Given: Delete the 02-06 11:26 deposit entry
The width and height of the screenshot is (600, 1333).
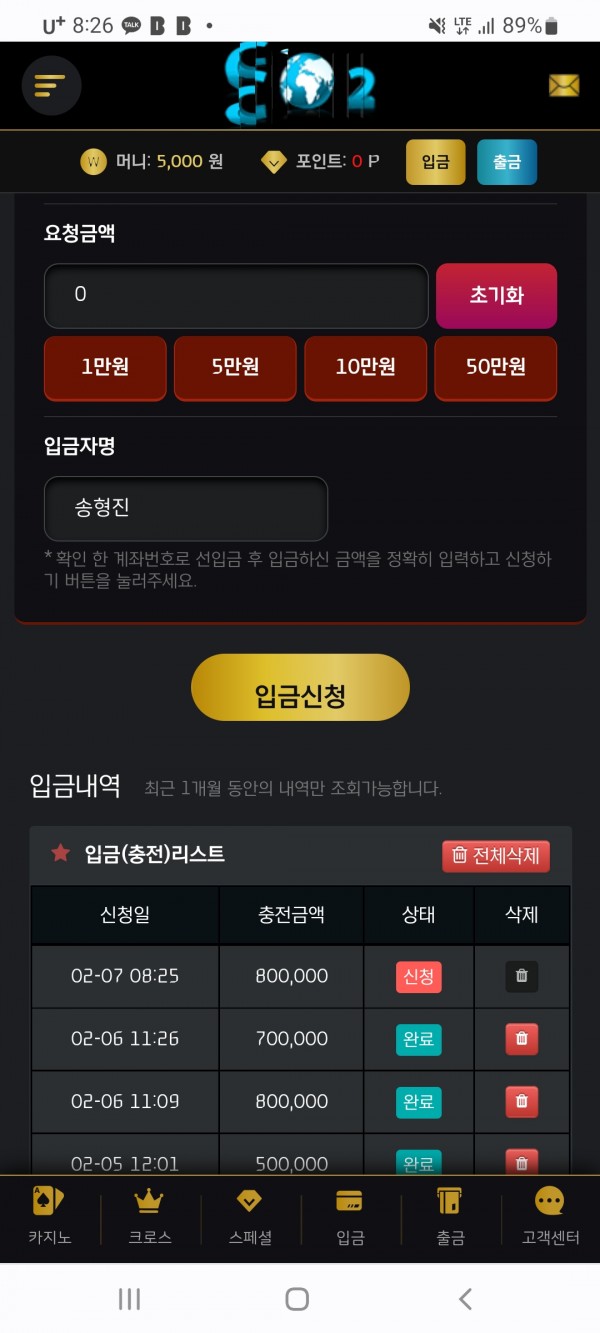Looking at the screenshot, I should click(x=521, y=1039).
